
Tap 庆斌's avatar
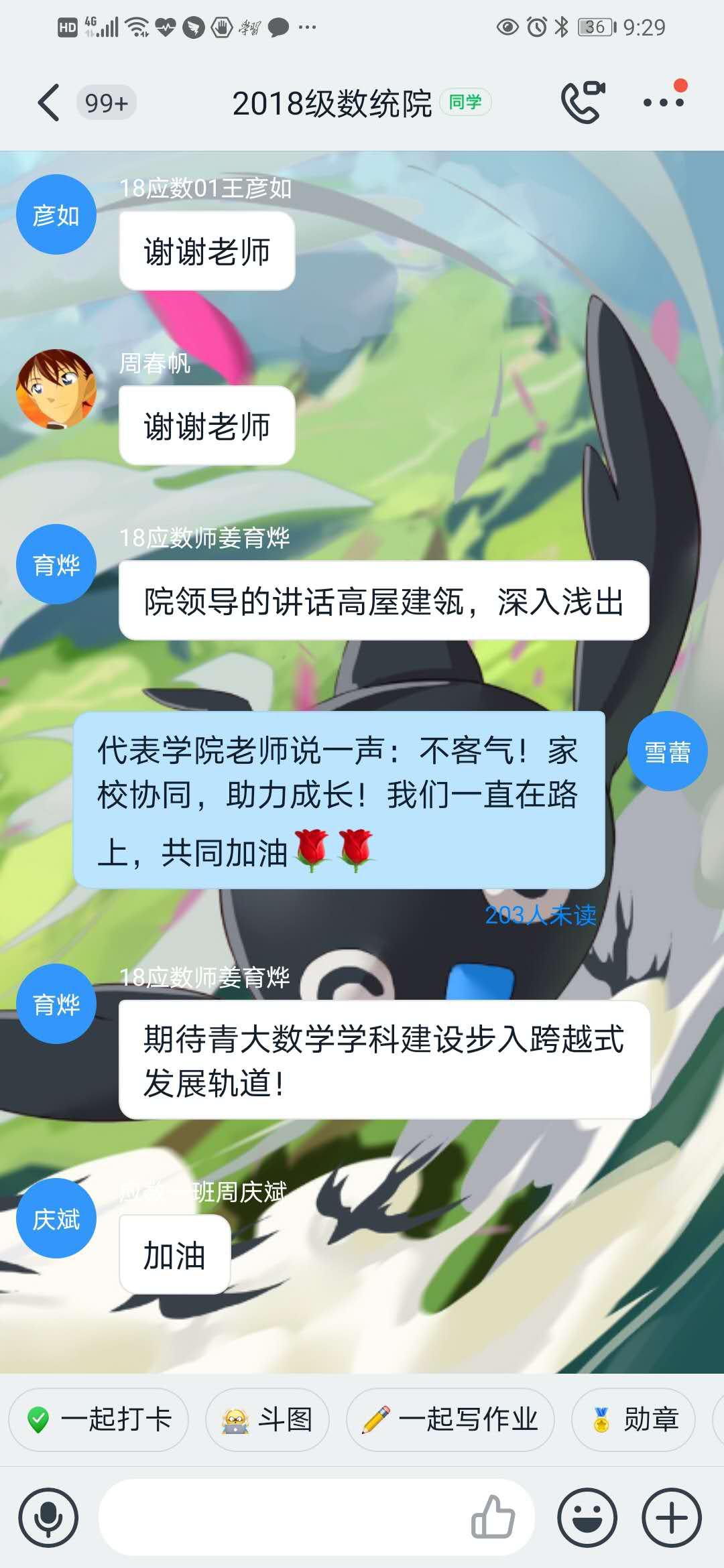(x=56, y=1218)
